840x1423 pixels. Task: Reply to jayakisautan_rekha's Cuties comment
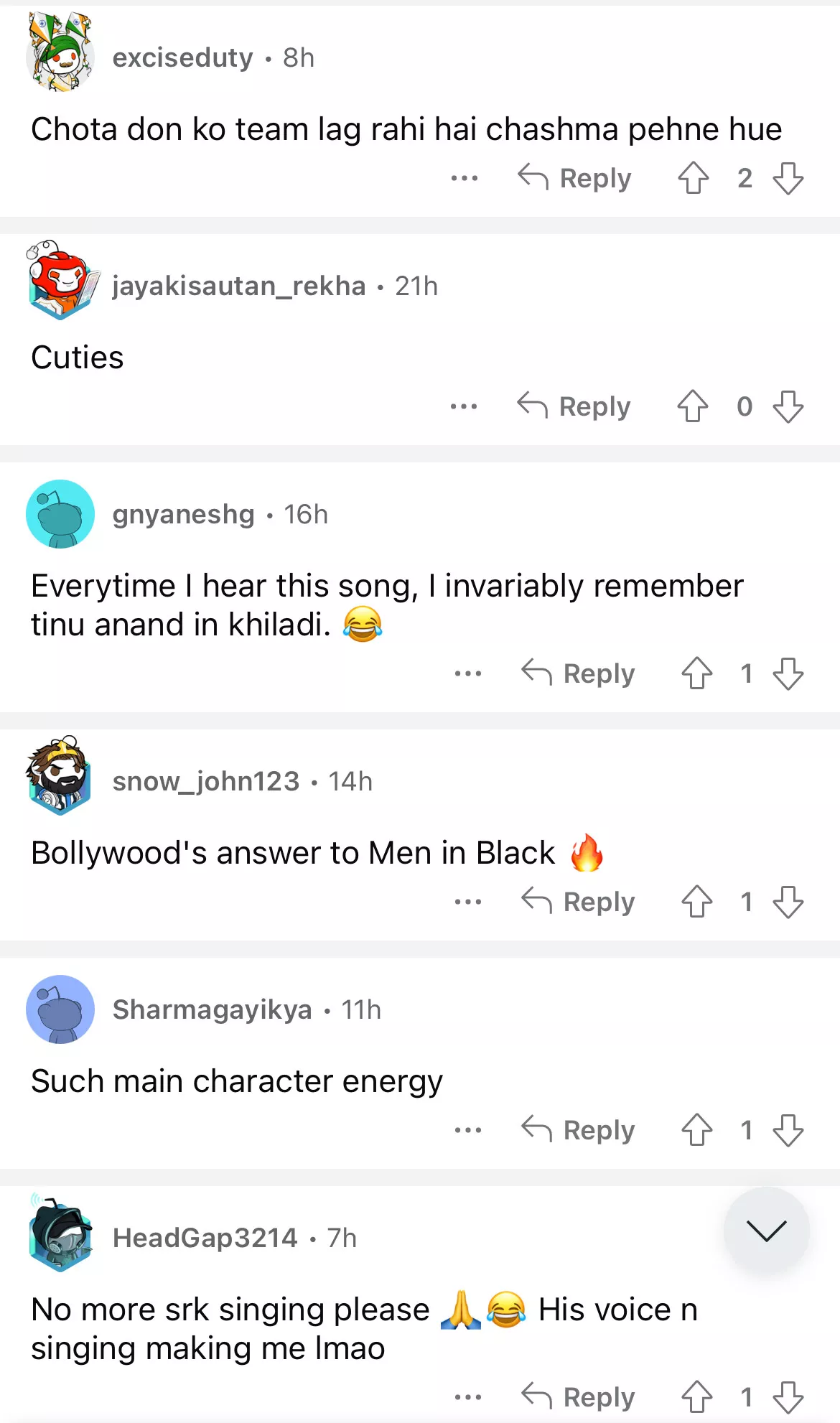coord(574,406)
